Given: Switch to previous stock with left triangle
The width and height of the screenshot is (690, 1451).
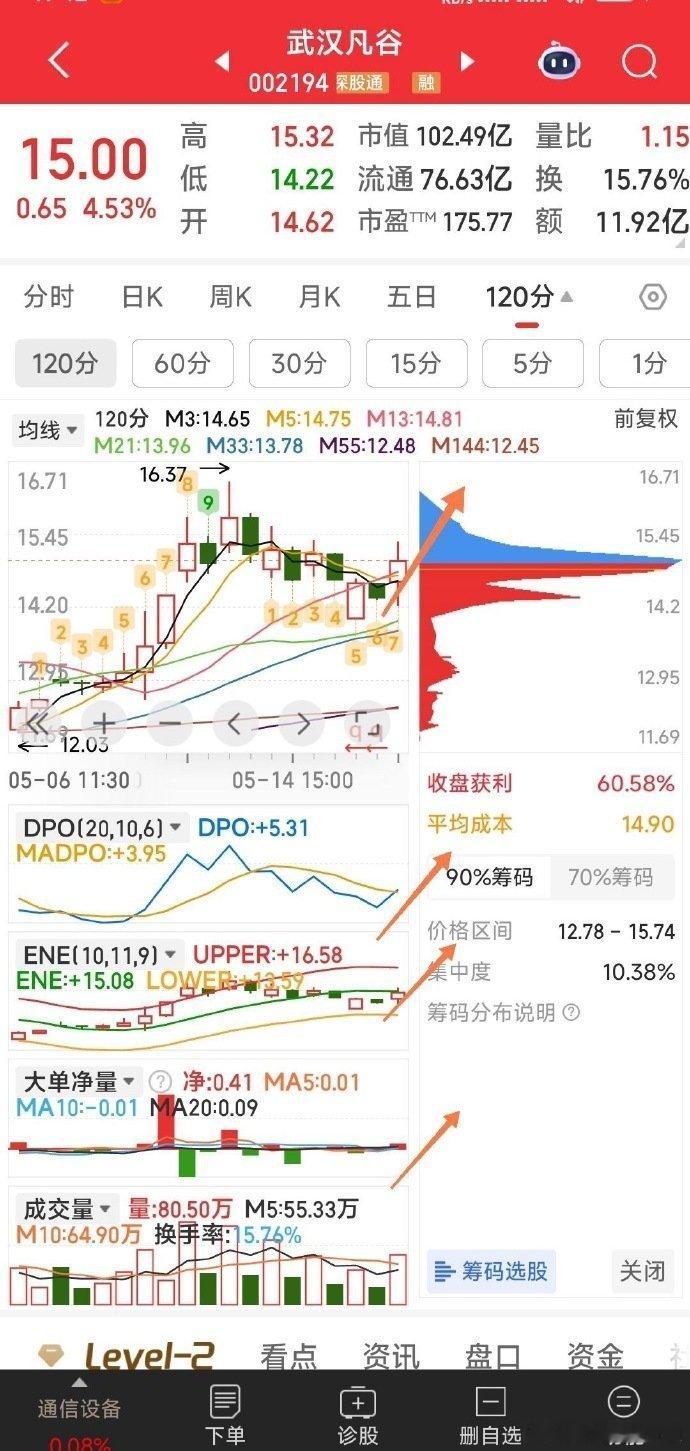Looking at the screenshot, I should (223, 62).
